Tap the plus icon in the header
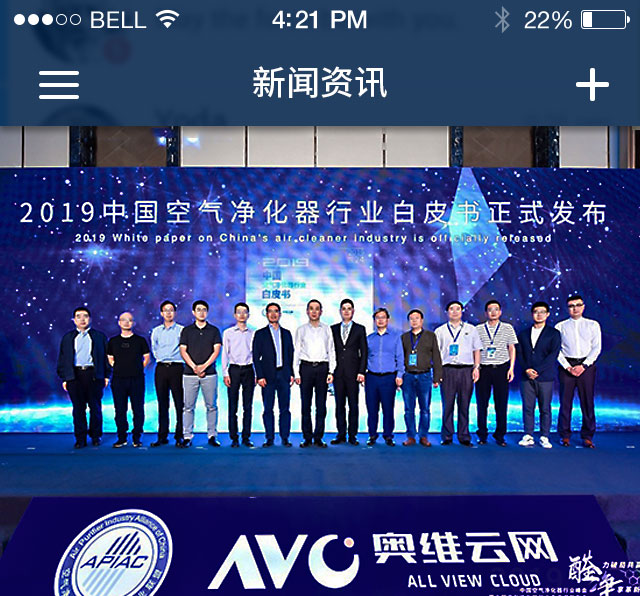 click(x=592, y=85)
